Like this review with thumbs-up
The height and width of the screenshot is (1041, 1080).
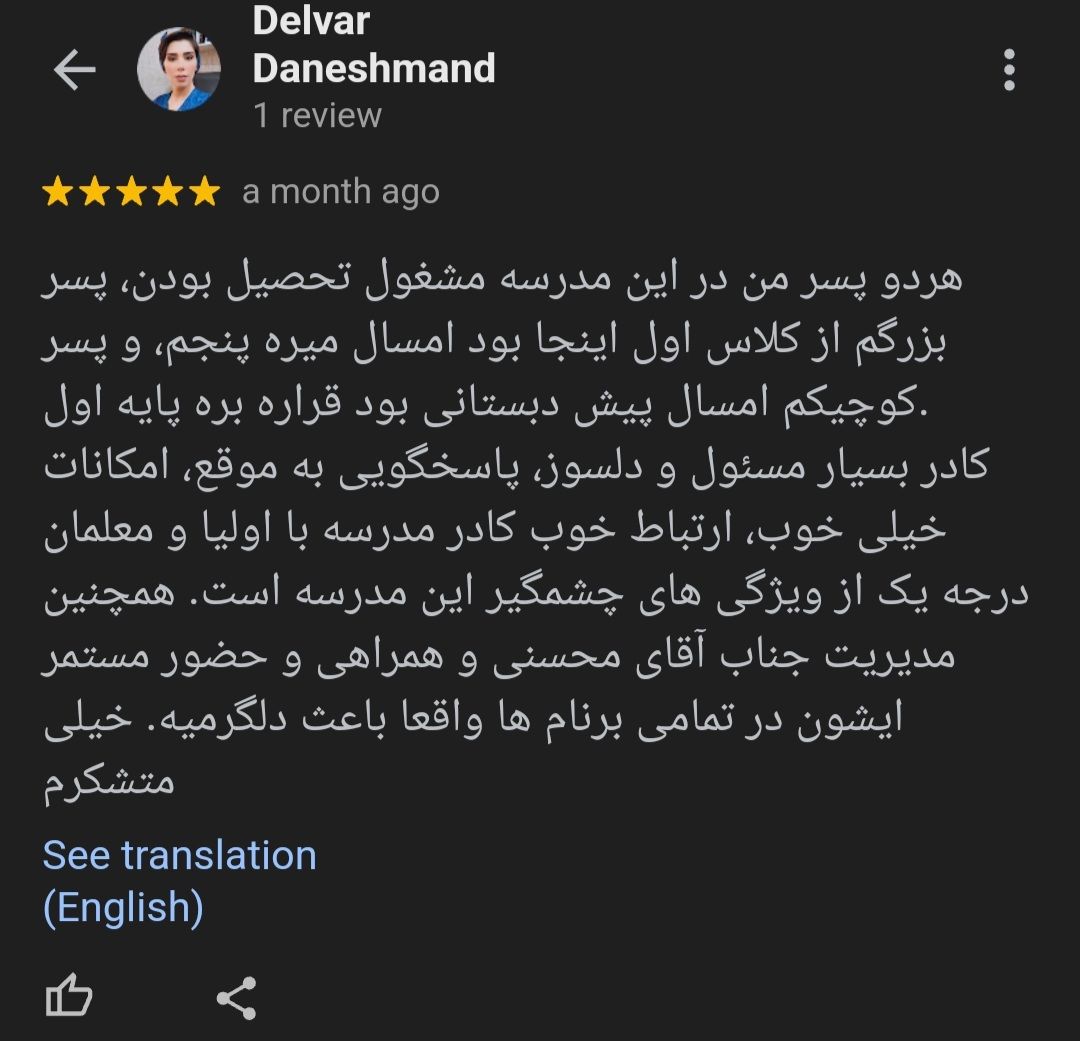[69, 997]
